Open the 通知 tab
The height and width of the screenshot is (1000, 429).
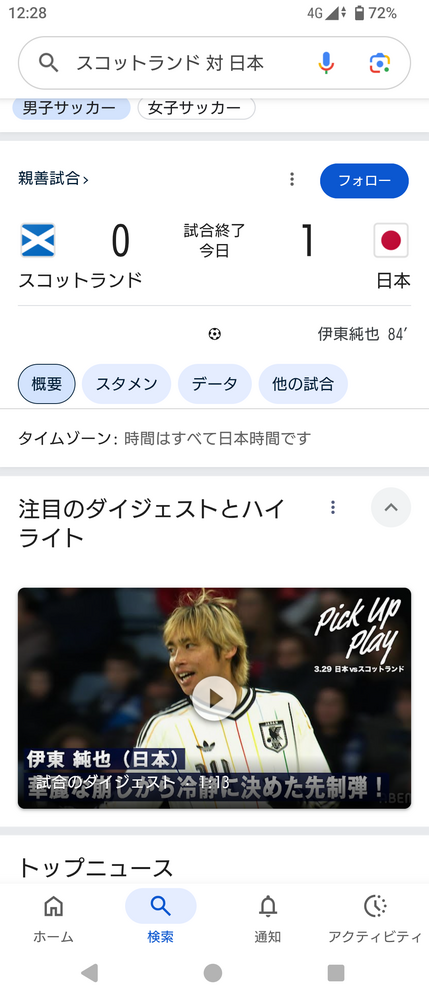pyautogui.click(x=268, y=918)
